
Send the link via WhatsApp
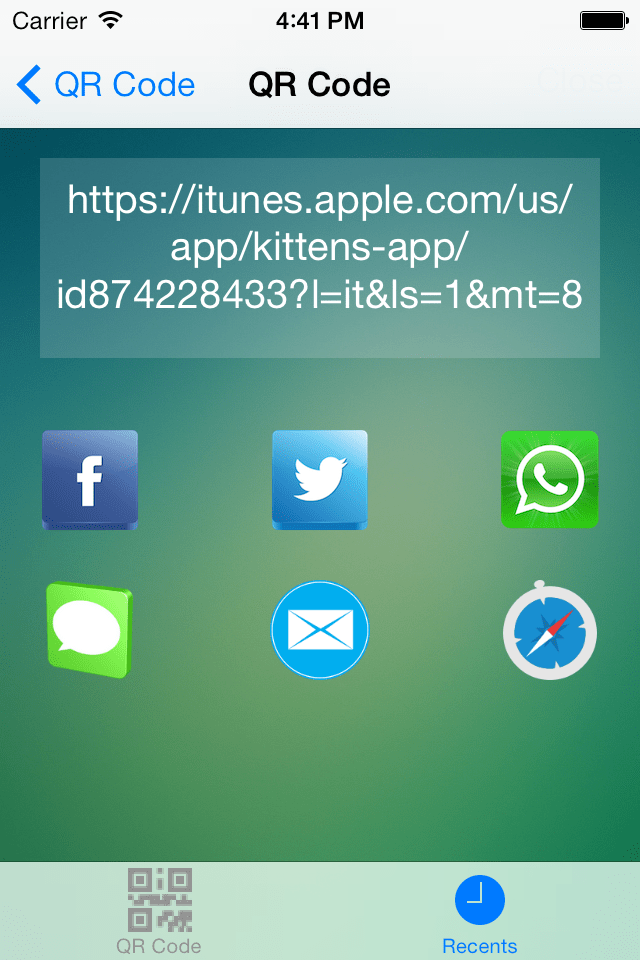pos(549,480)
